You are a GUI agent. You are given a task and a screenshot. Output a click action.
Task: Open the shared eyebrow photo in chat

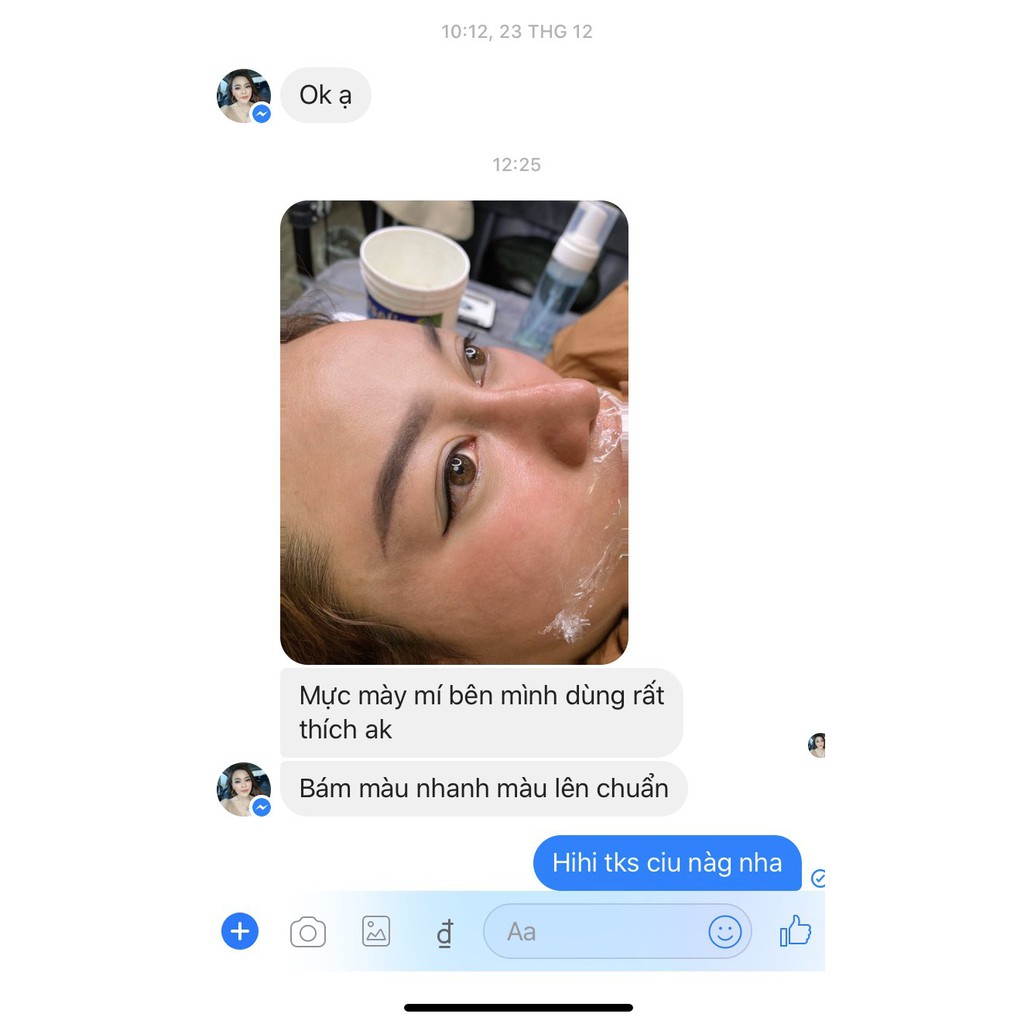pos(454,432)
